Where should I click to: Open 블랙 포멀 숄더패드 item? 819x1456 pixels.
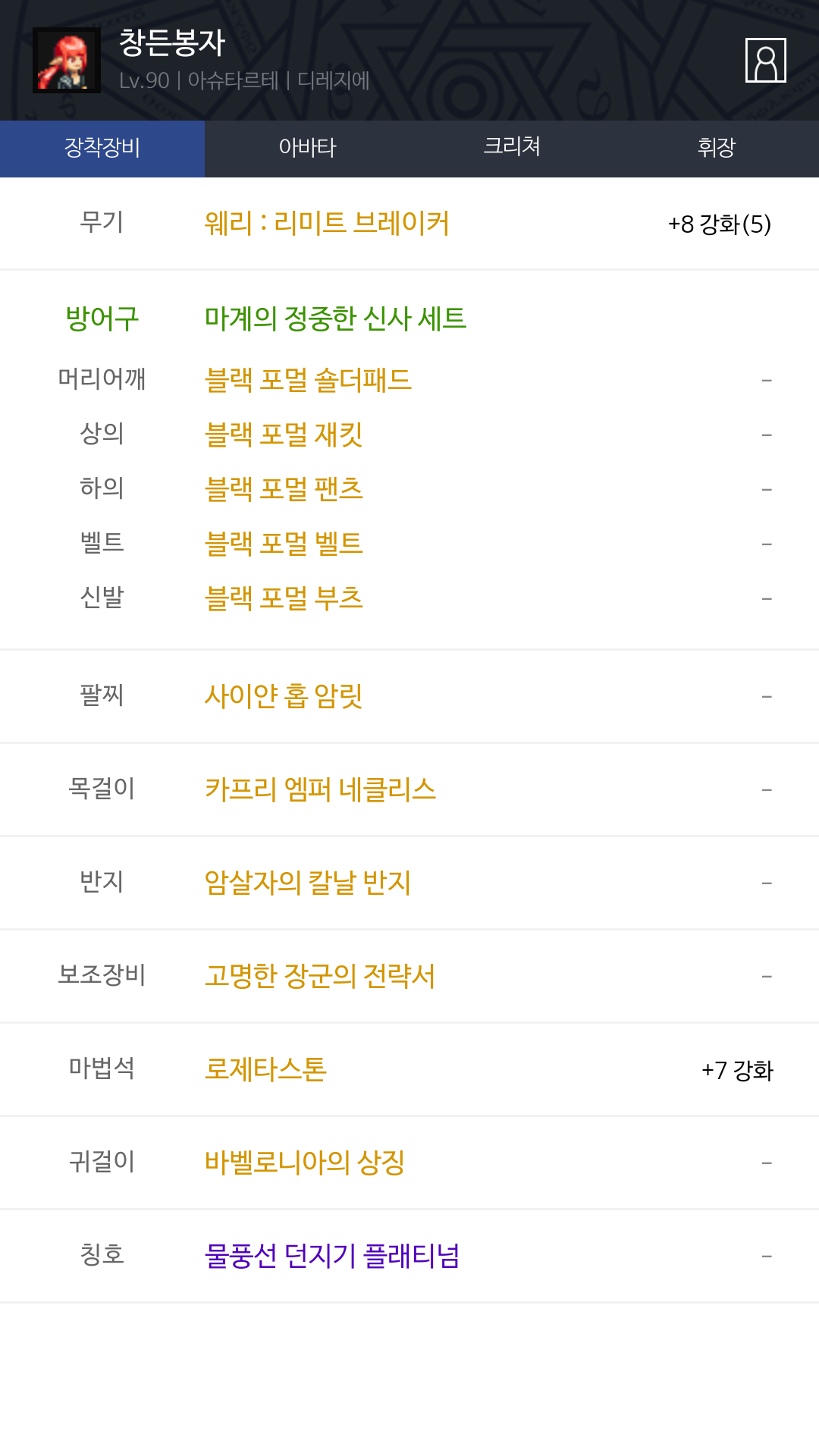[308, 380]
